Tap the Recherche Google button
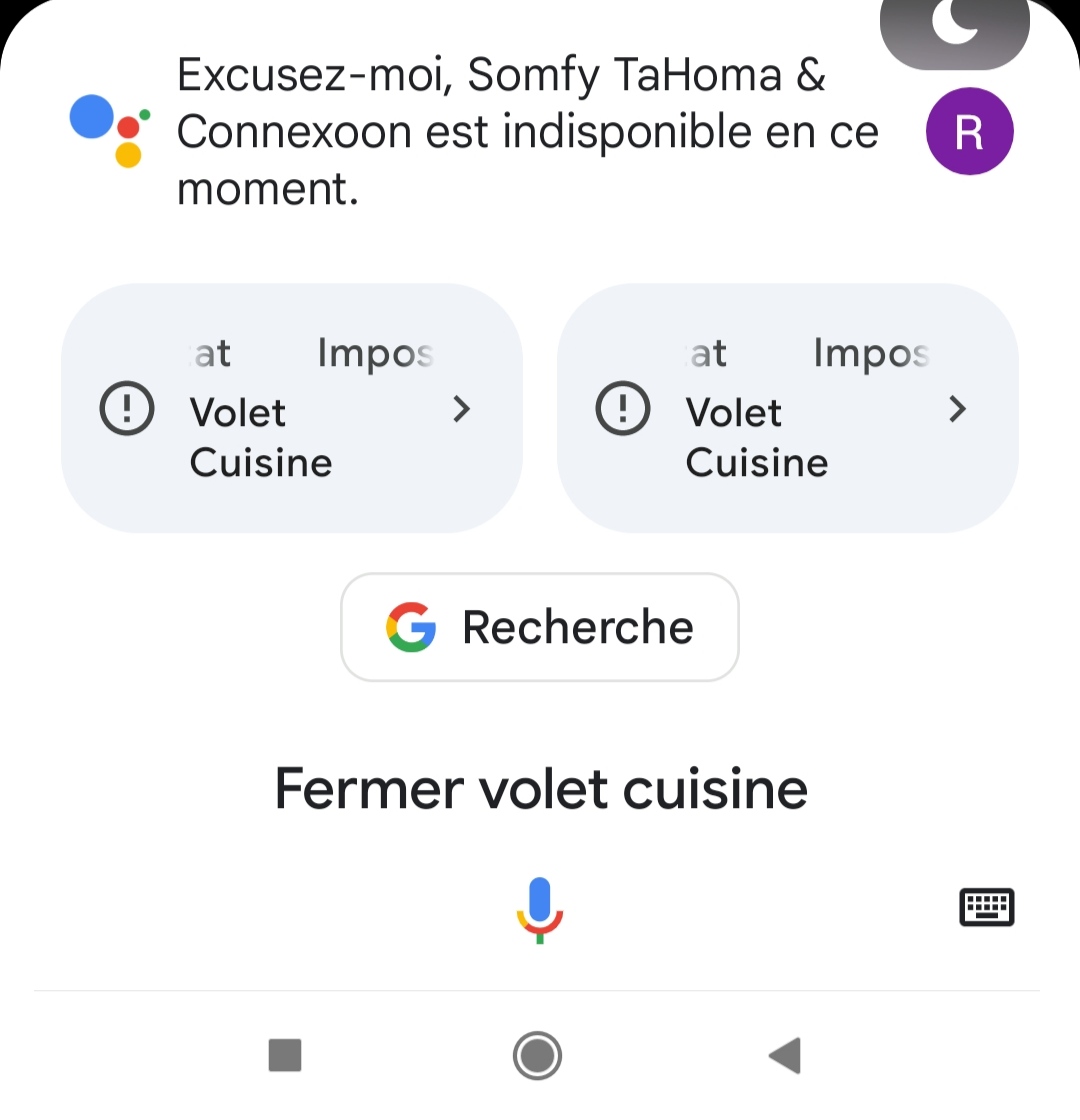 540,627
